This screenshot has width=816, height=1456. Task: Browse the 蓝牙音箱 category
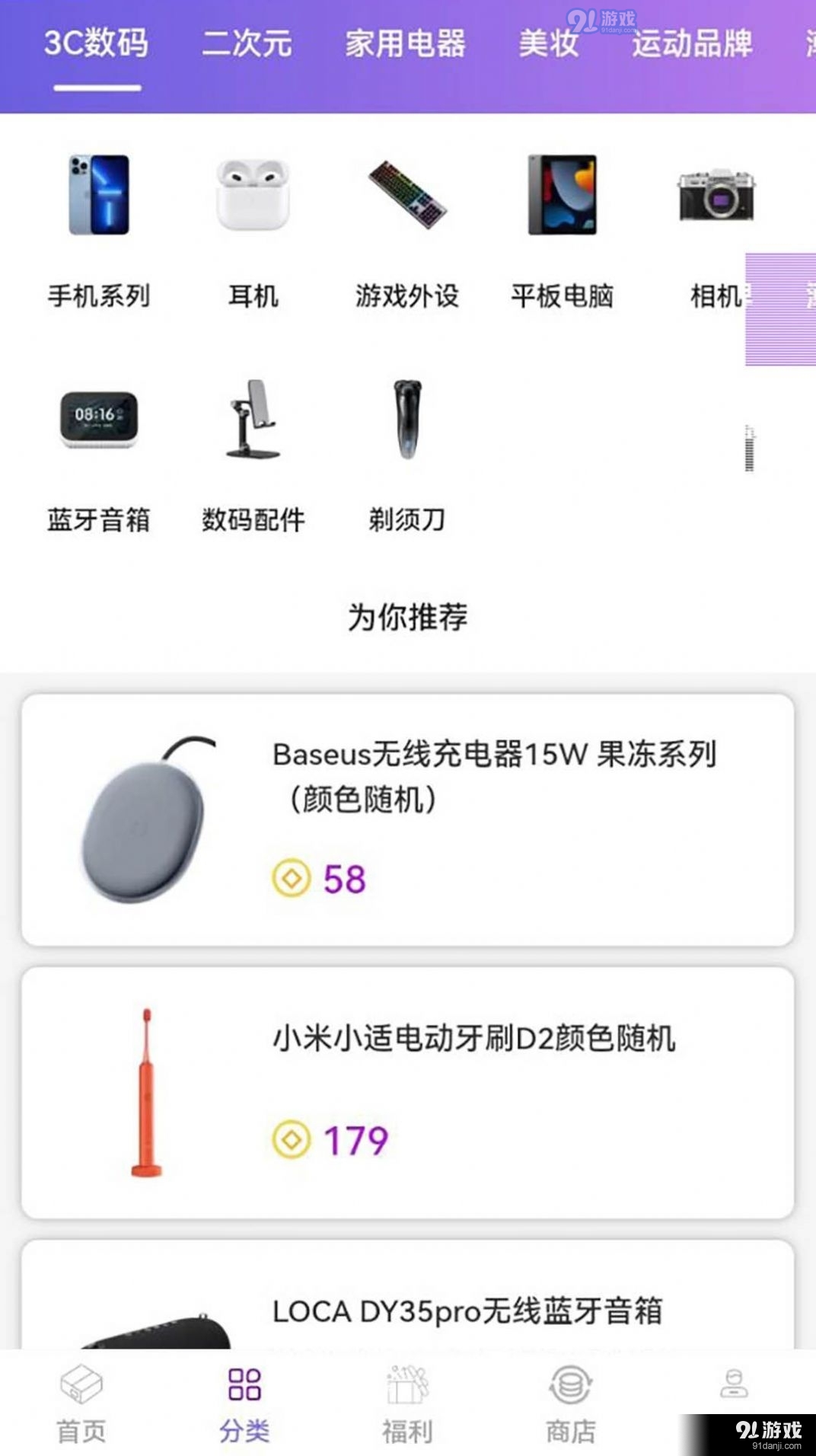[x=99, y=453]
